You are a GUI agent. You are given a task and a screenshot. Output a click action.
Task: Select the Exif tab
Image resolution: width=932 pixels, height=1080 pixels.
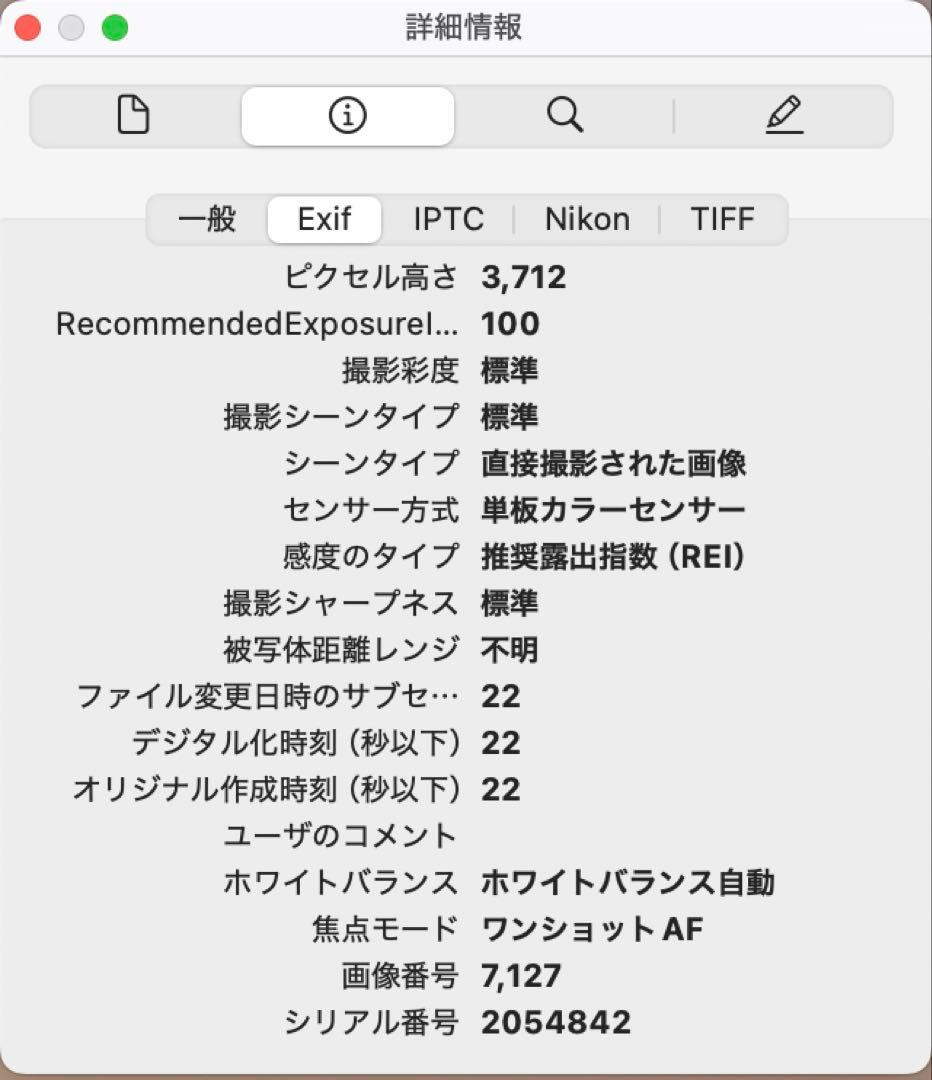(324, 219)
